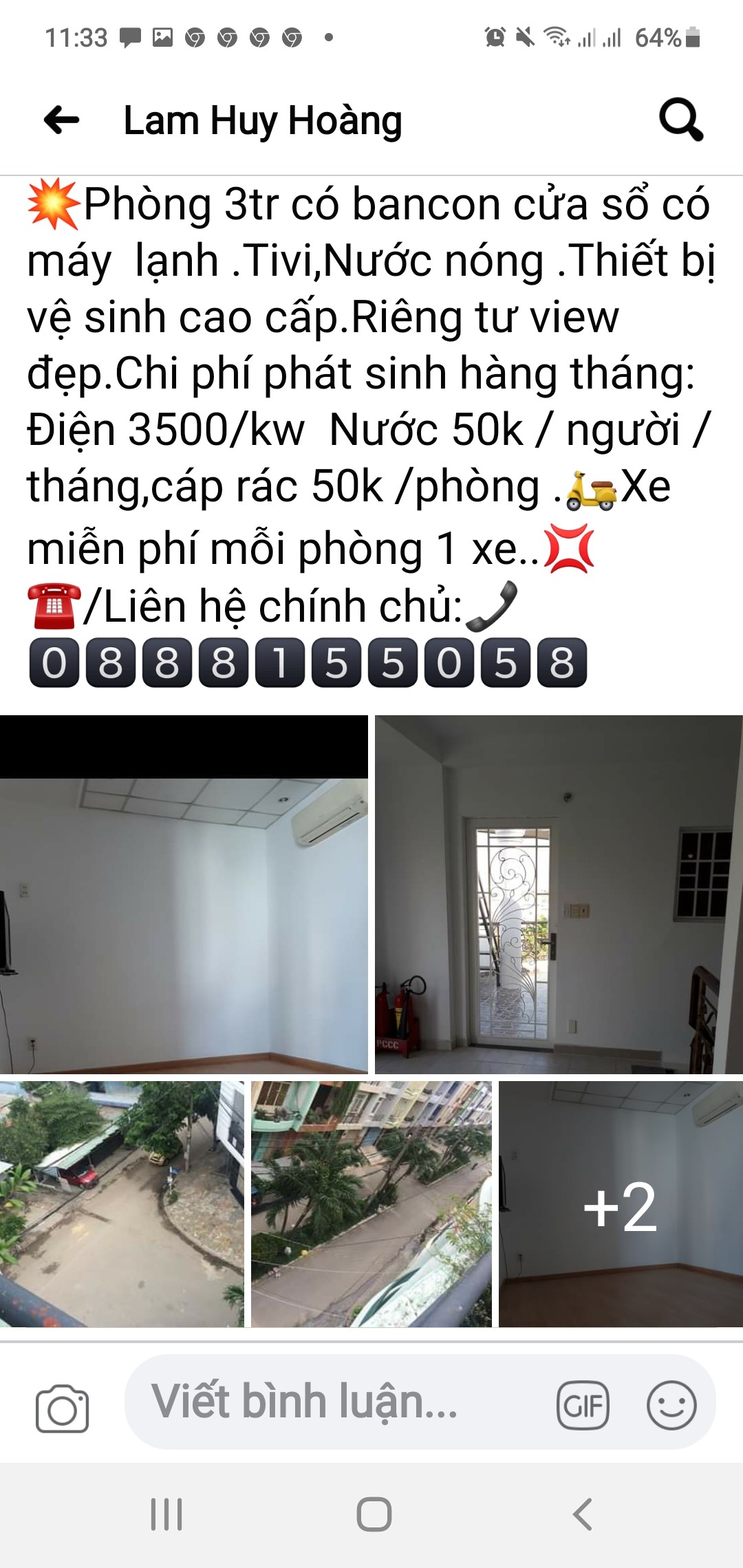Open the GIF picker in comment box
Viewport: 743px width, 1568px height.
[x=583, y=1405]
